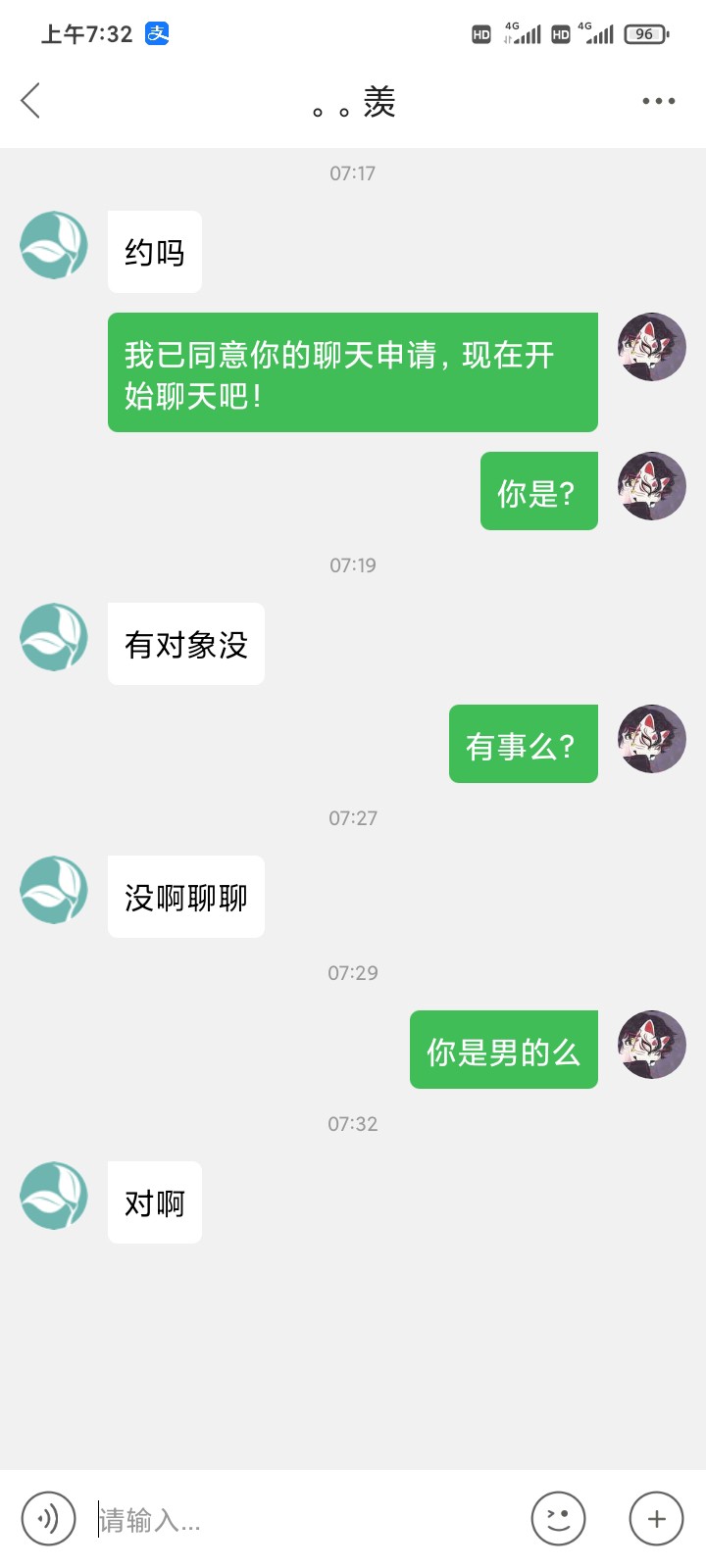Open your avatar next to 你是？ message
The width and height of the screenshot is (706, 1568).
point(651,486)
